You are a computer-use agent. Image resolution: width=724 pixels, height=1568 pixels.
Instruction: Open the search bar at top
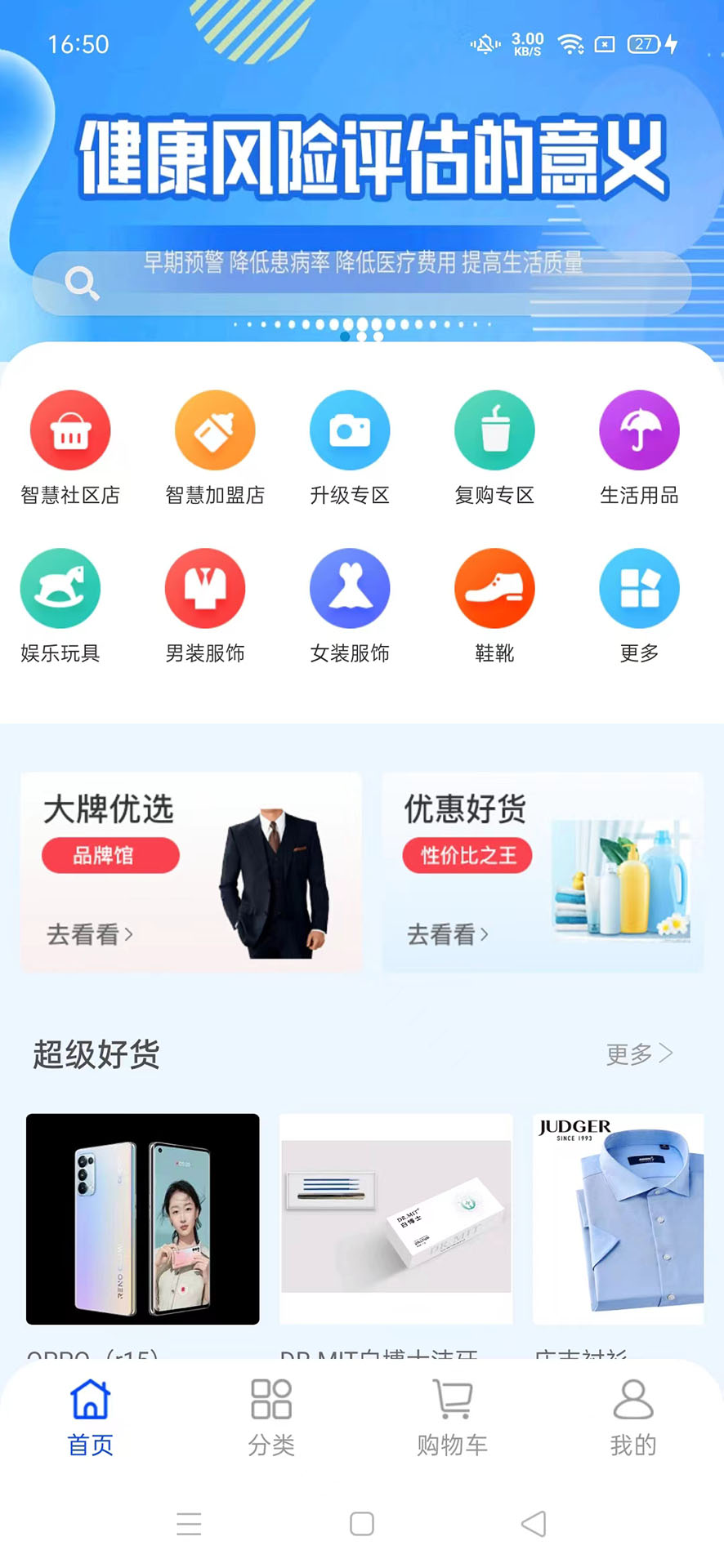(361, 283)
